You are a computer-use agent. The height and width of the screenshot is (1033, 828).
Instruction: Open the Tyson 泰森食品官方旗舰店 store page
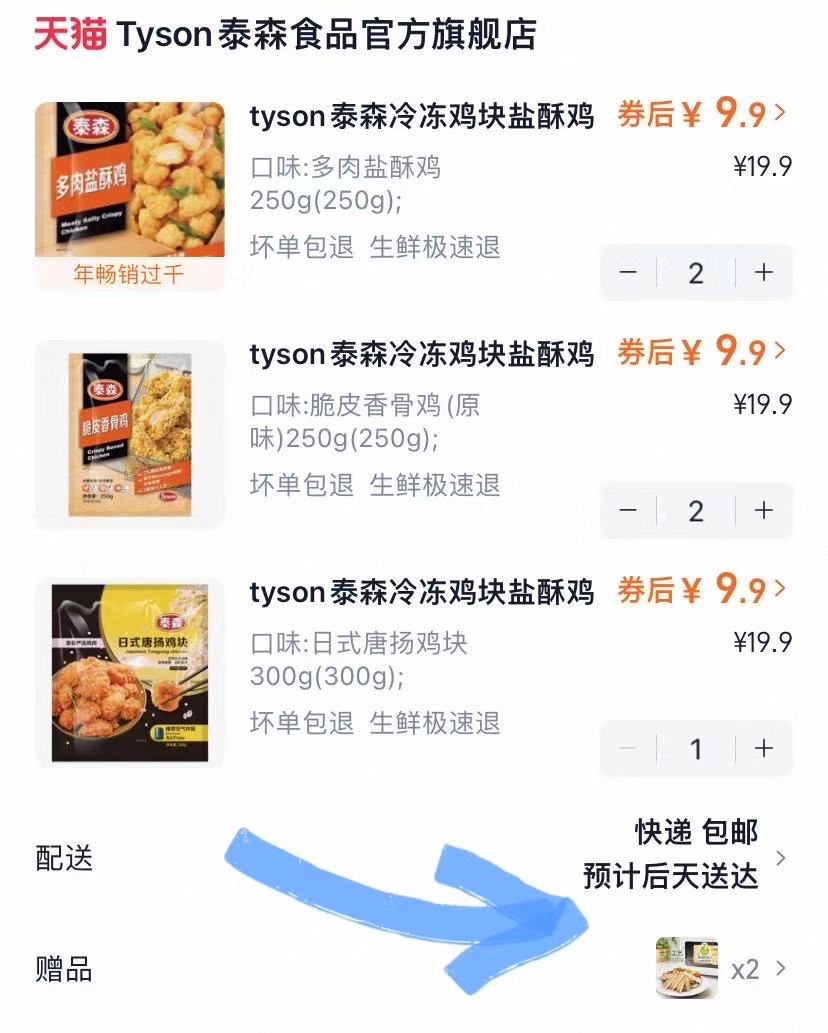pyautogui.click(x=330, y=36)
